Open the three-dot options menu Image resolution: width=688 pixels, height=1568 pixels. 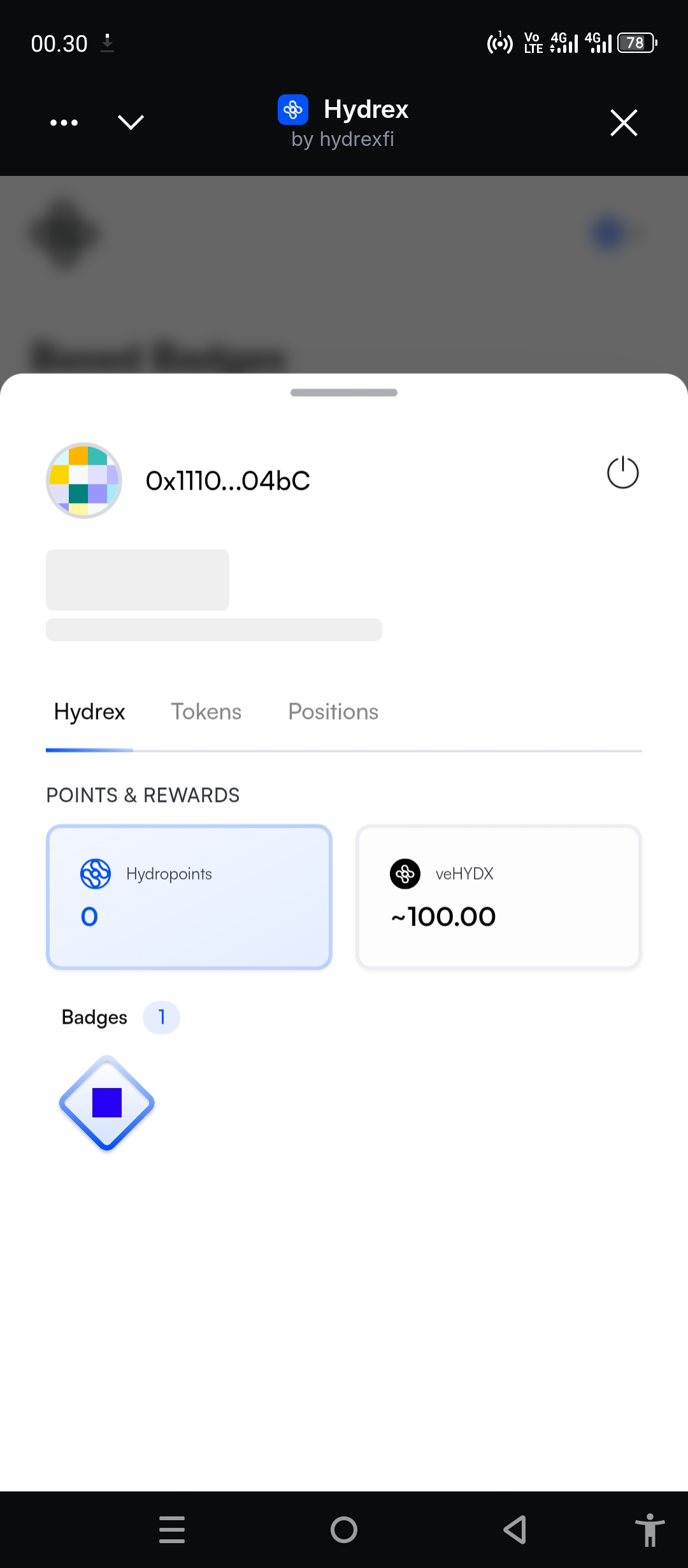tap(64, 122)
